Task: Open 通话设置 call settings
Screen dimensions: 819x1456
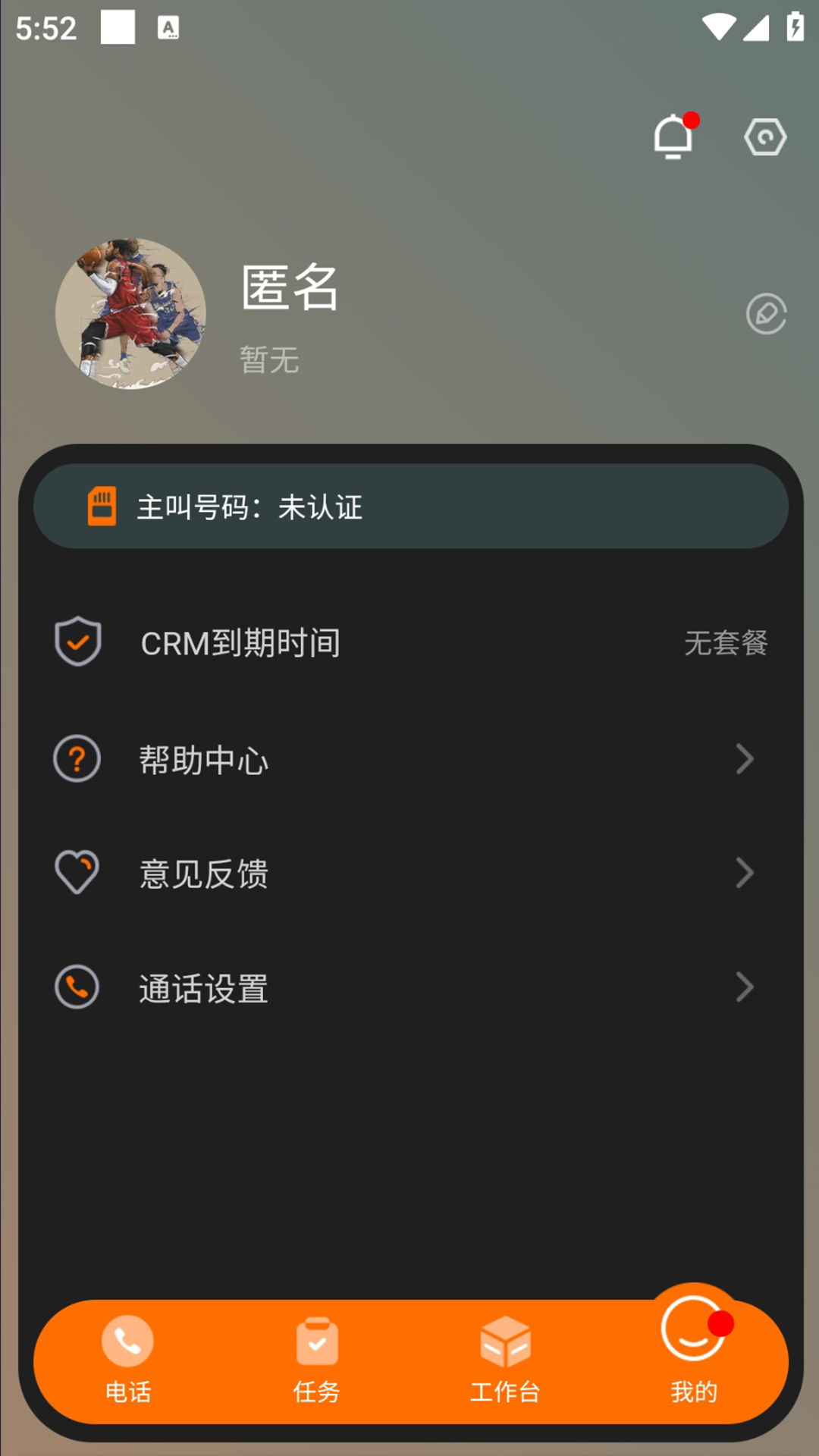Action: click(410, 988)
